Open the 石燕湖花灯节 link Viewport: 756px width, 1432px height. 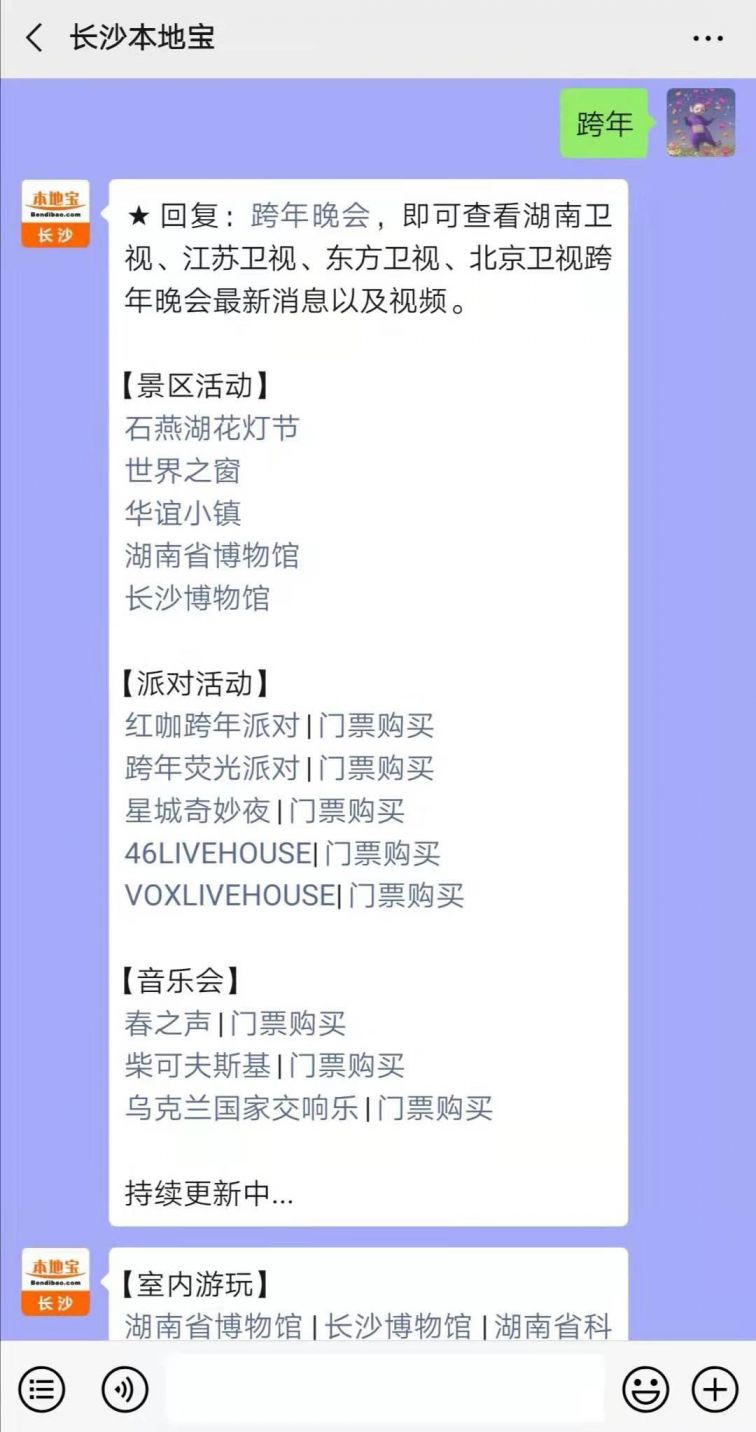(212, 428)
